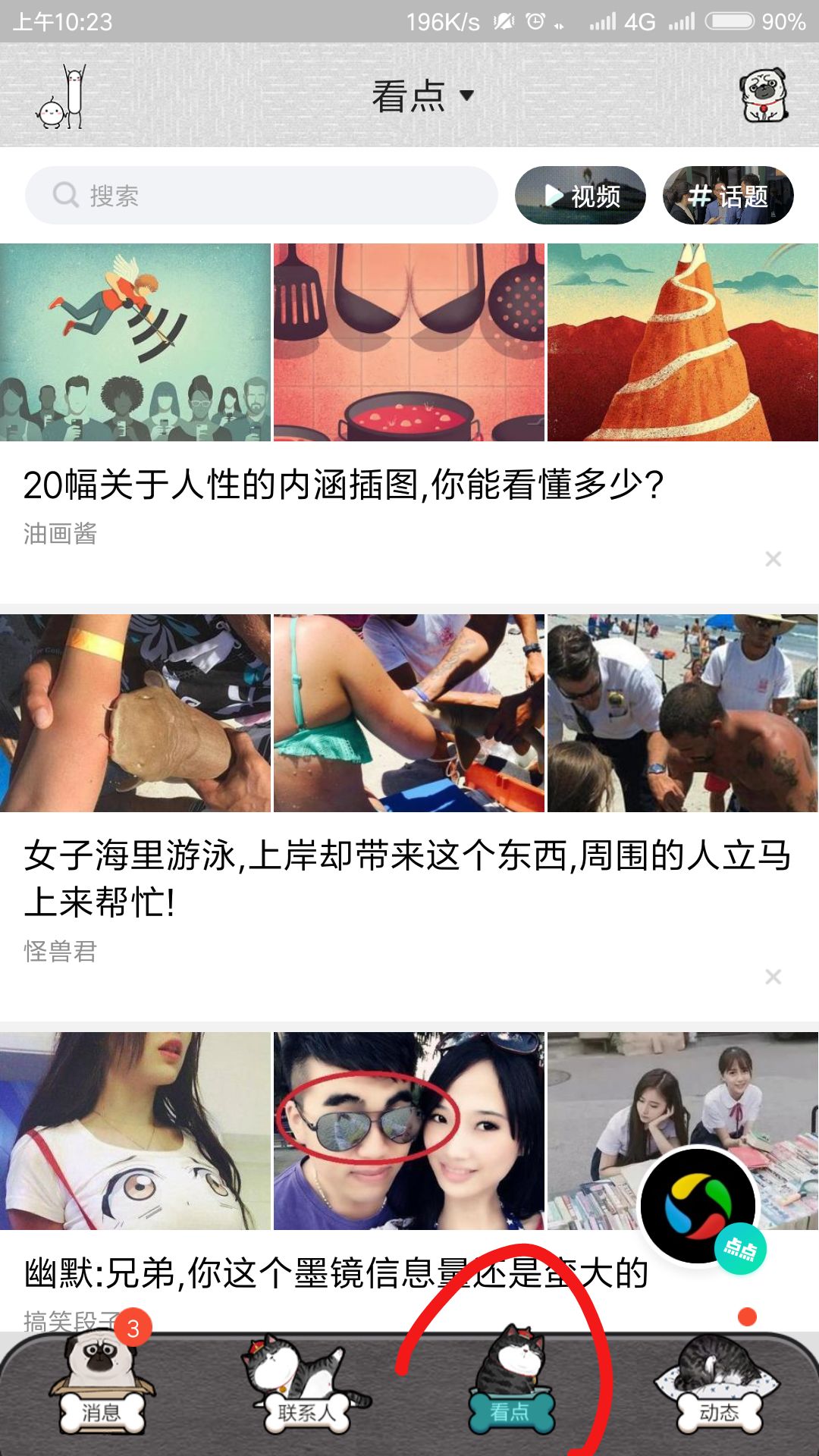Read the 女子海里游泳 article
This screenshot has width=819, height=1456.
point(406,878)
